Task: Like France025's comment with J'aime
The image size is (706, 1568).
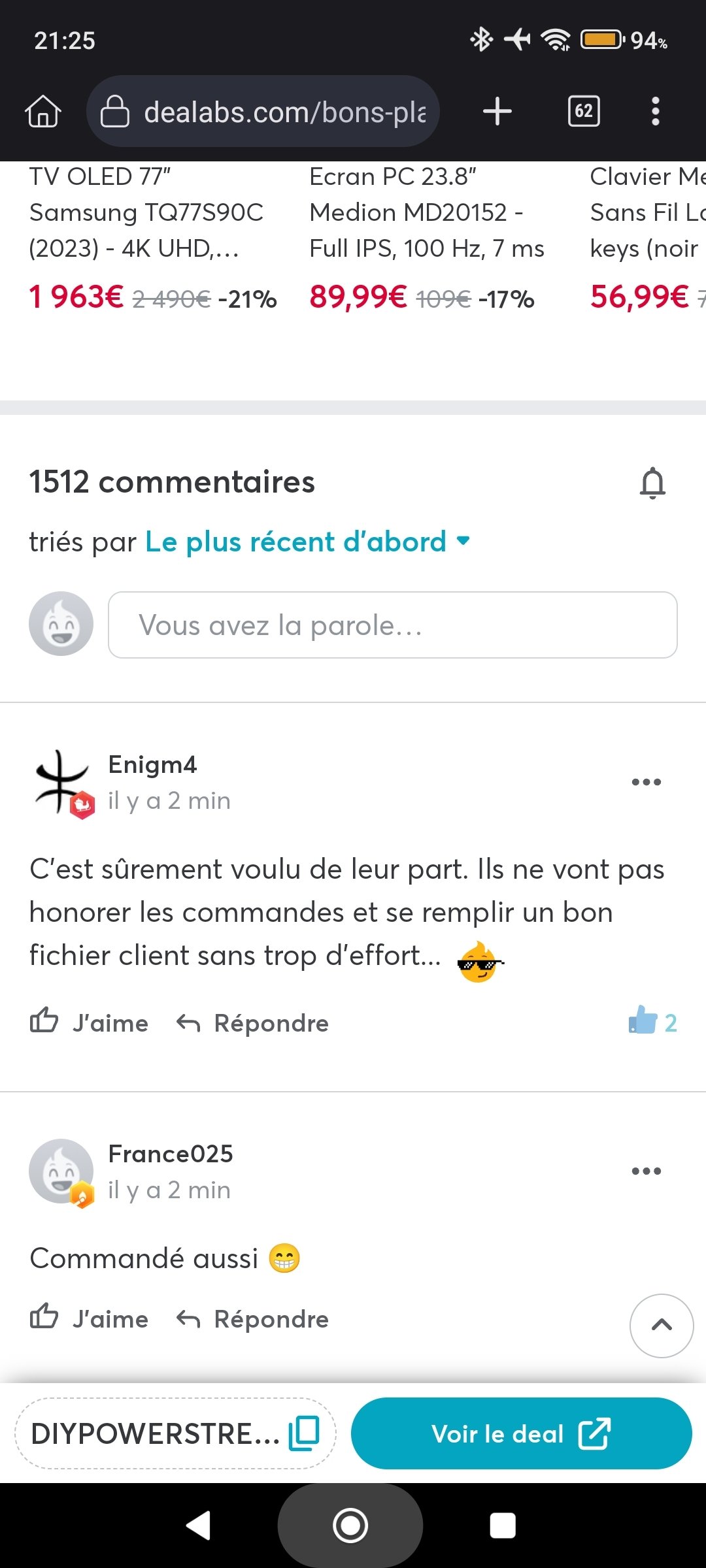Action: tap(90, 1319)
